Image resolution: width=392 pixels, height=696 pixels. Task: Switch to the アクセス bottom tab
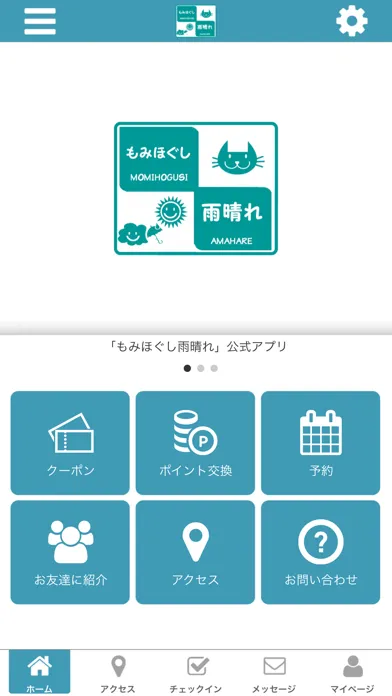[x=118, y=672]
